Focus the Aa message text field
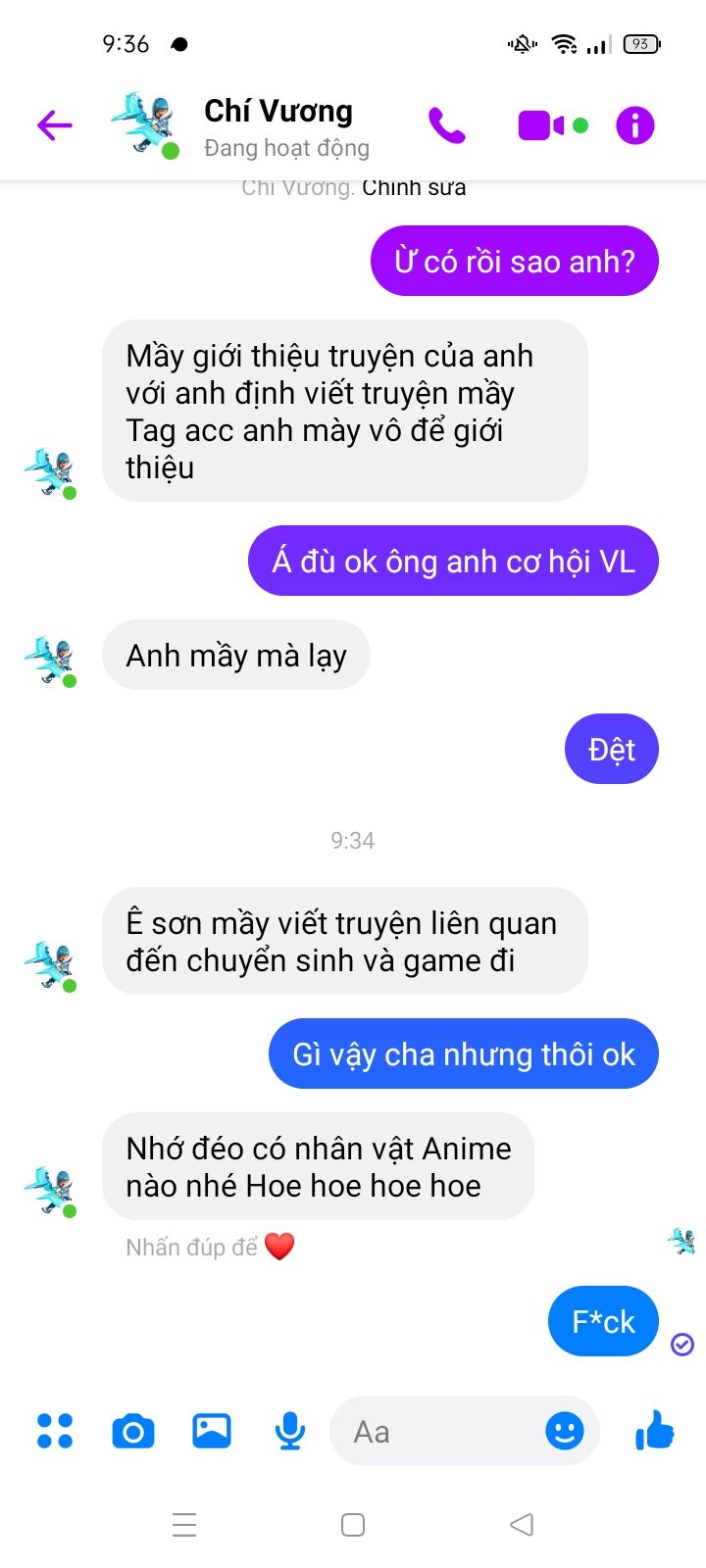This screenshot has width=706, height=1568. pyautogui.click(x=436, y=1432)
